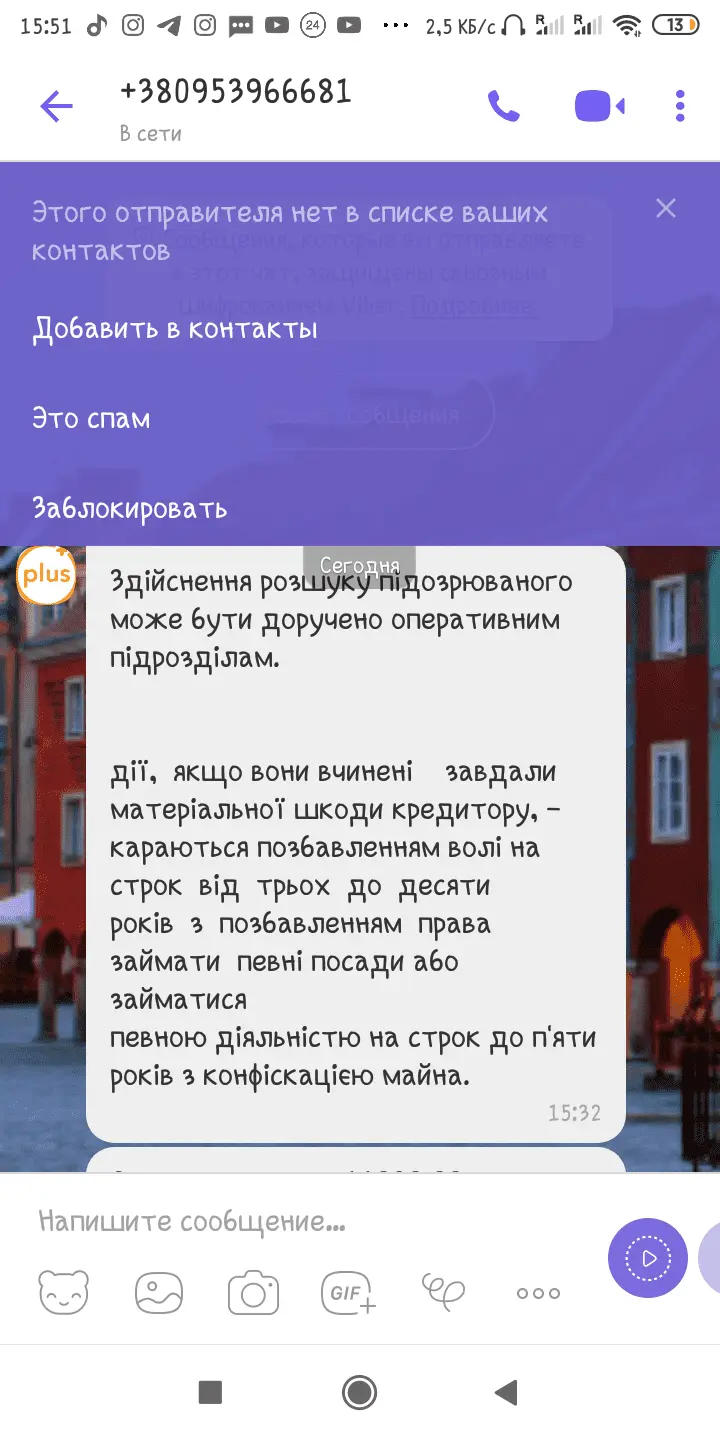Go back from the chat
Viewport: 720px width, 1440px height.
pos(56,106)
